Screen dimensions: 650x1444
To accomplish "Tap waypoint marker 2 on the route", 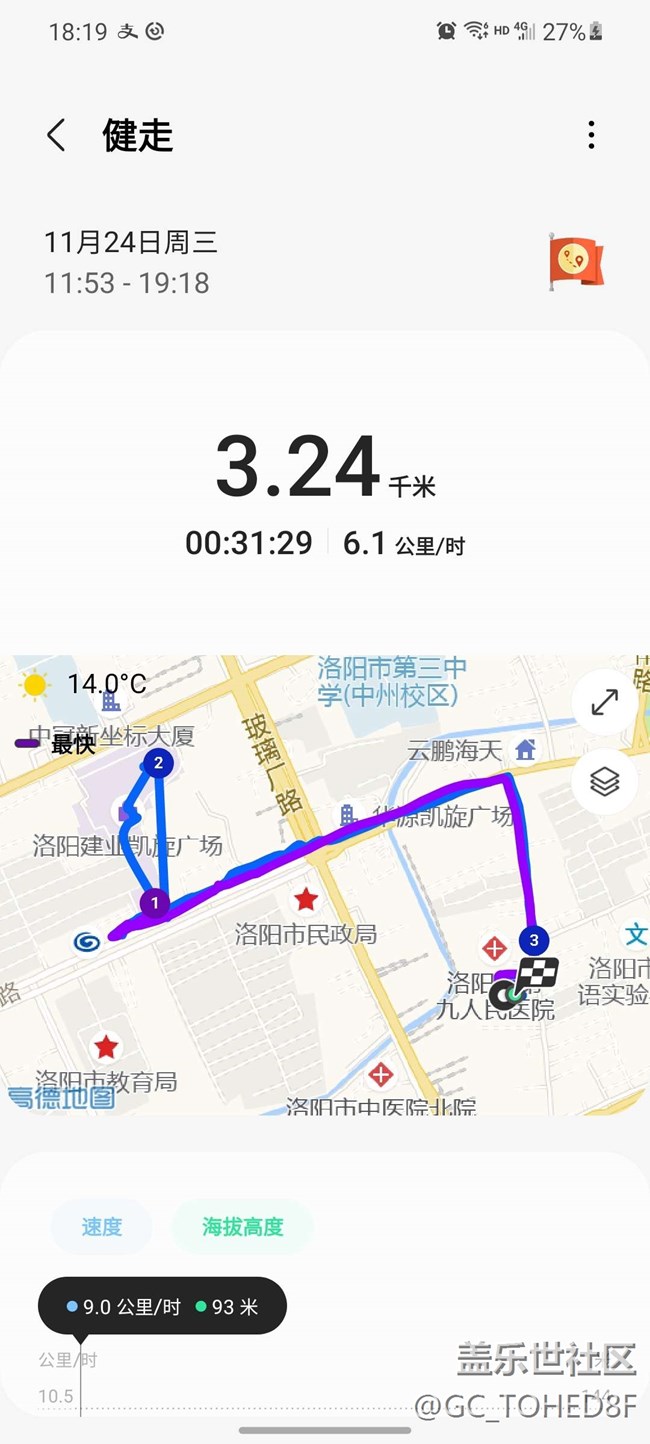I will [x=157, y=765].
